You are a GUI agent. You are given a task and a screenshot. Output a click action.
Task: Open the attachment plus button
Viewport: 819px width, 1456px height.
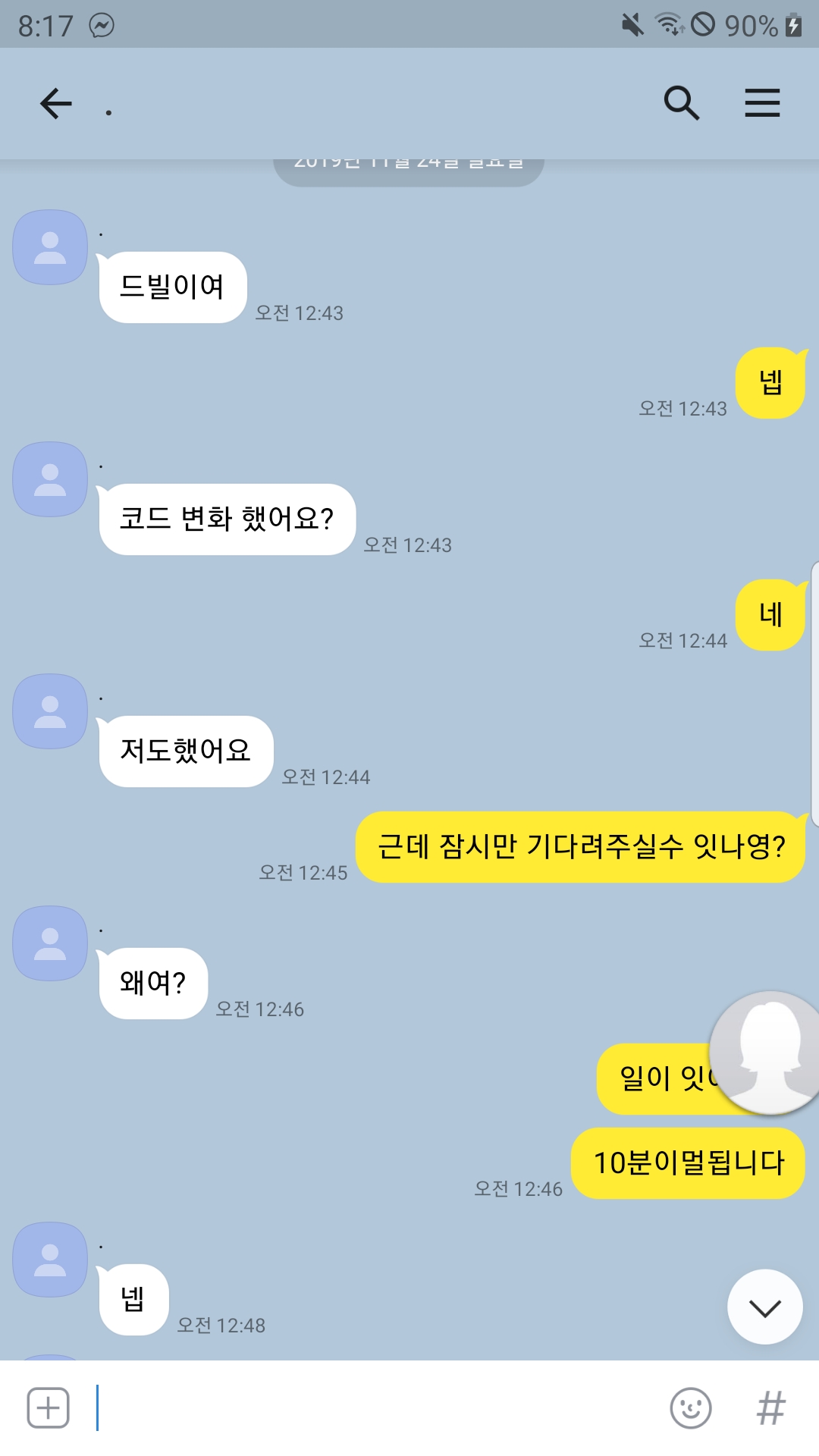pyautogui.click(x=49, y=1408)
